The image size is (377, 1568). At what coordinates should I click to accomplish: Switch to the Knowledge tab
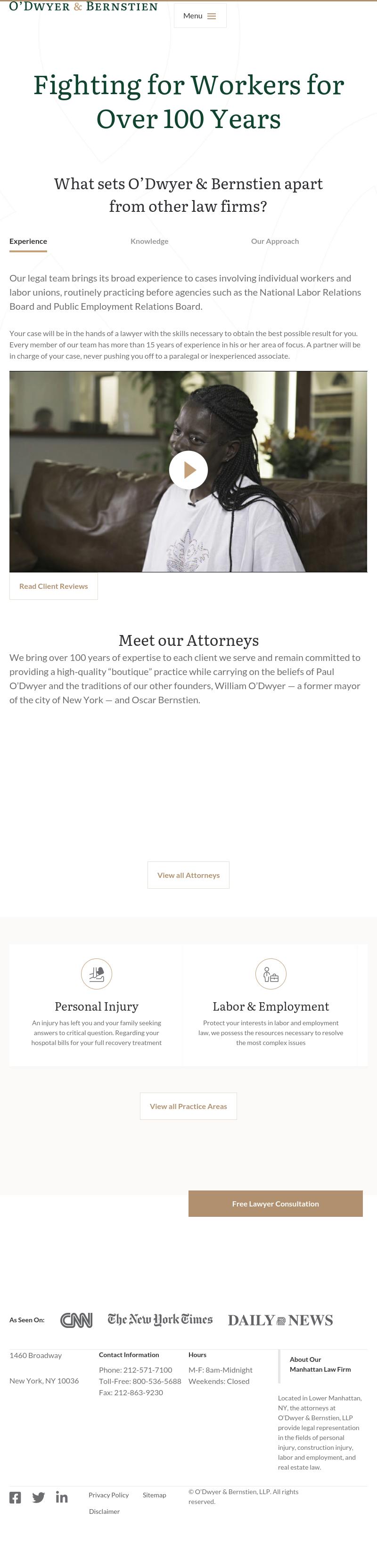coord(149,241)
